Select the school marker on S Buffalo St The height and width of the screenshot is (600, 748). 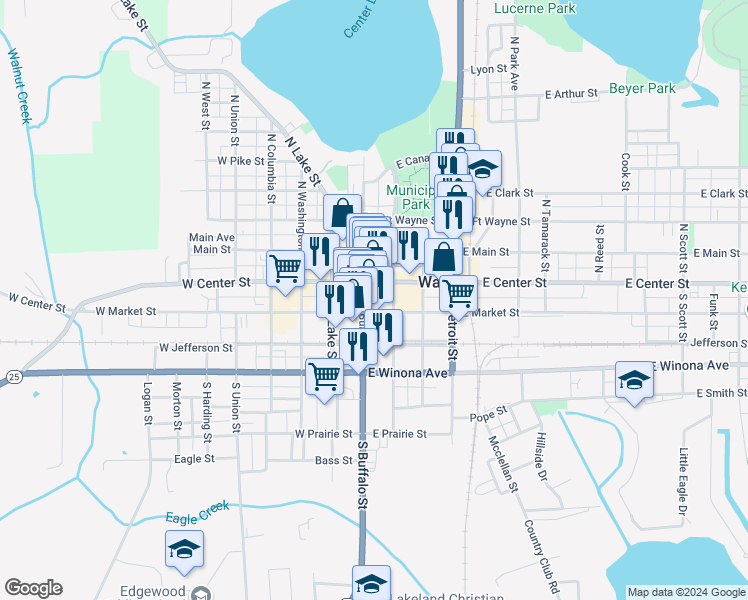(x=372, y=583)
